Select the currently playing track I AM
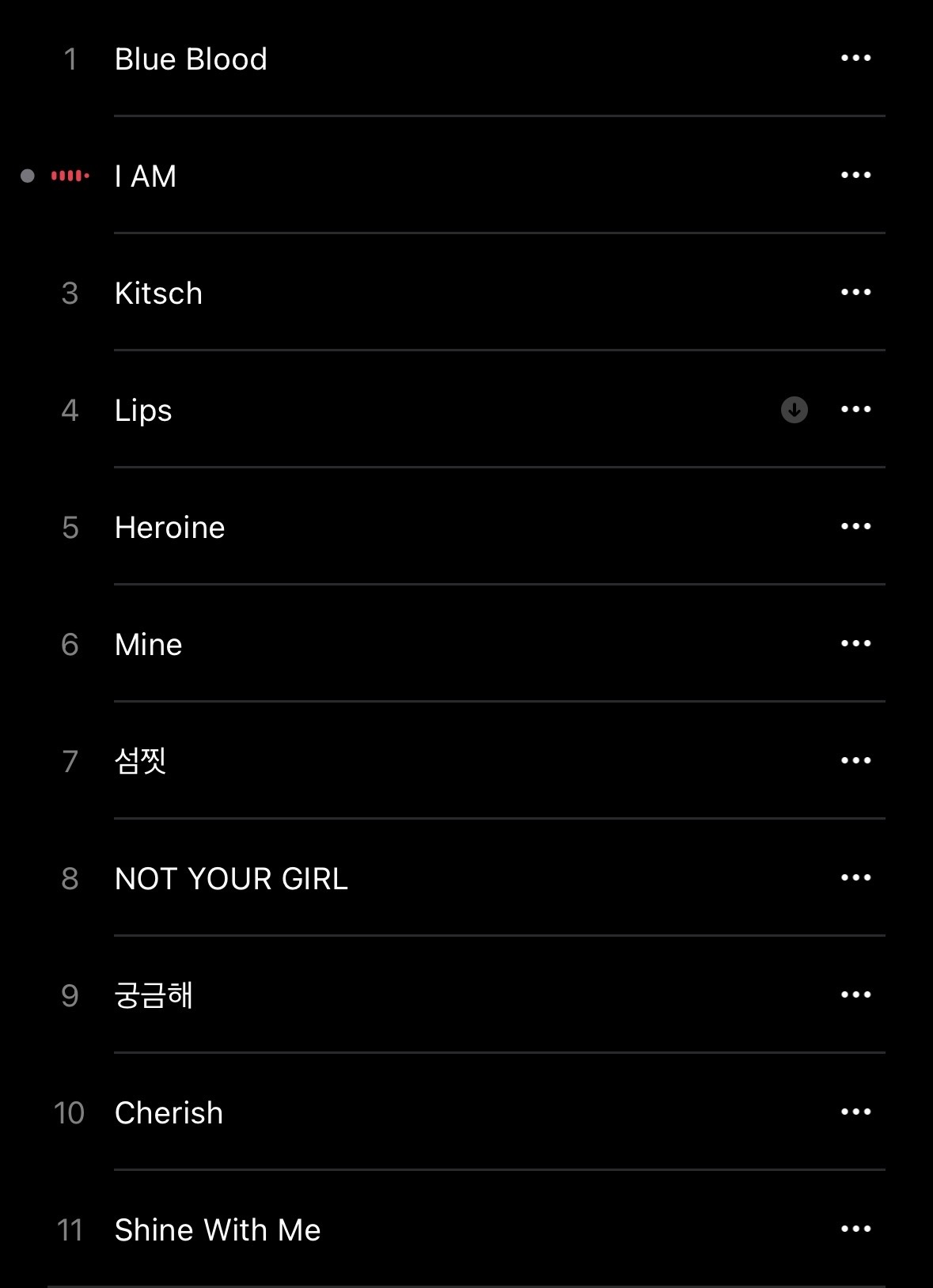 146,176
